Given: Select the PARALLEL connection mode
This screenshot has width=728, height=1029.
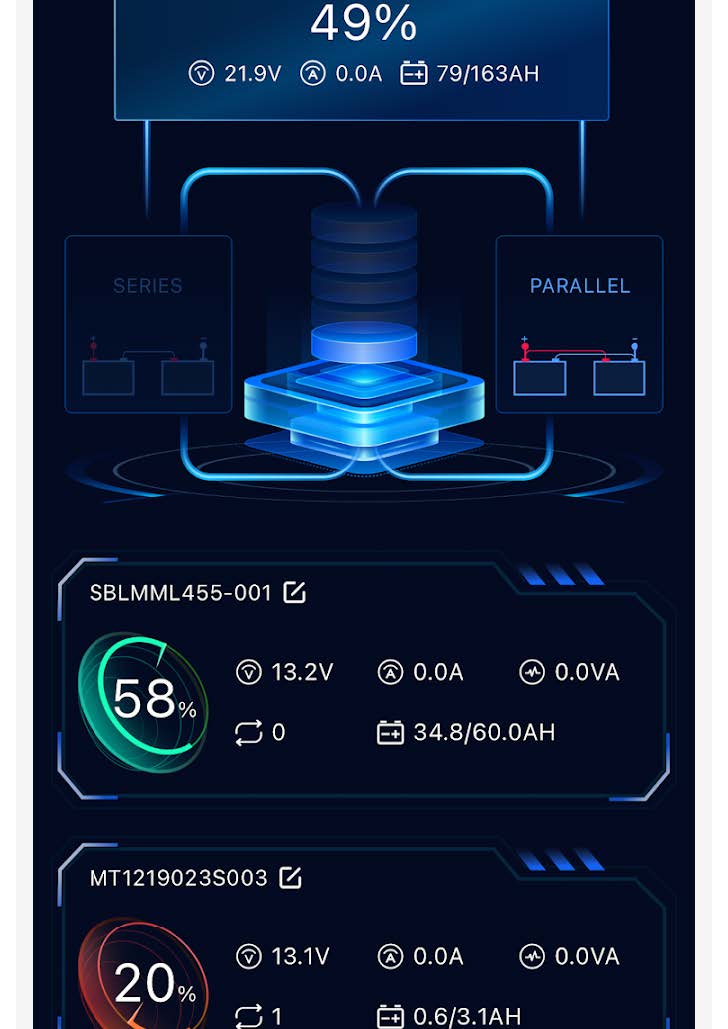Looking at the screenshot, I should tap(579, 324).
